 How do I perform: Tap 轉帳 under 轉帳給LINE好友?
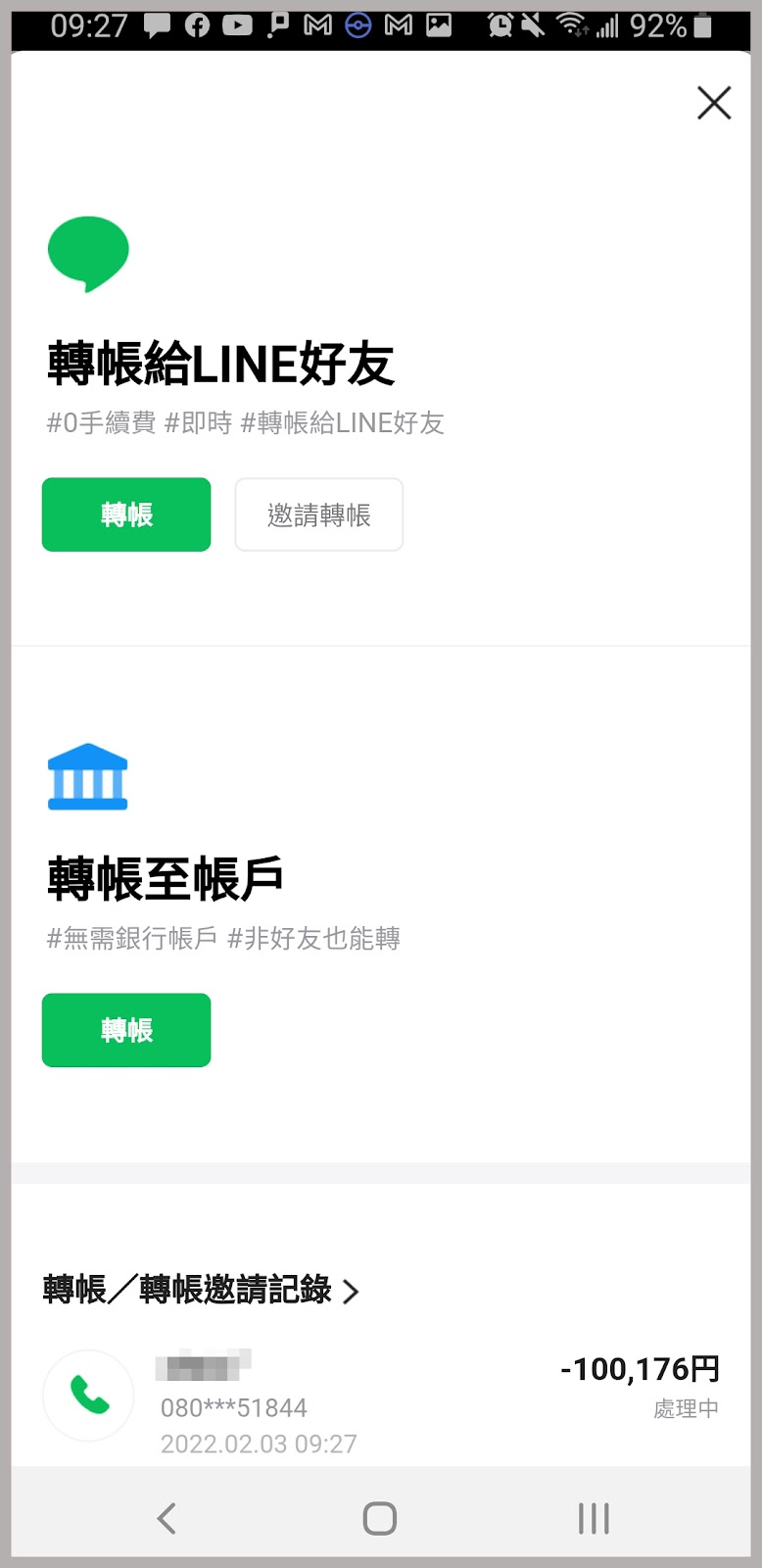[x=126, y=514]
